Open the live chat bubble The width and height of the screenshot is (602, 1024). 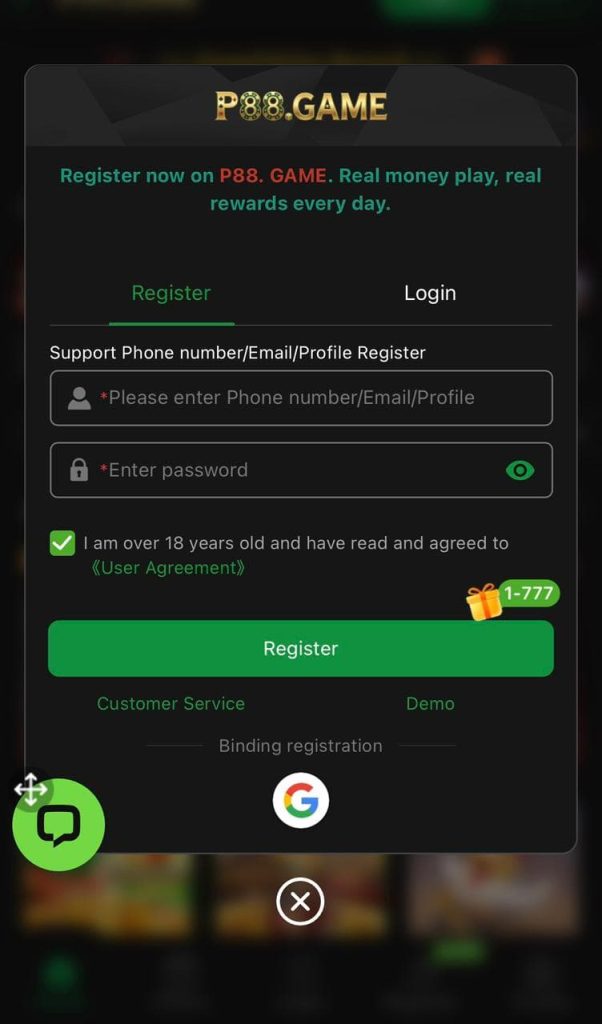pos(58,826)
